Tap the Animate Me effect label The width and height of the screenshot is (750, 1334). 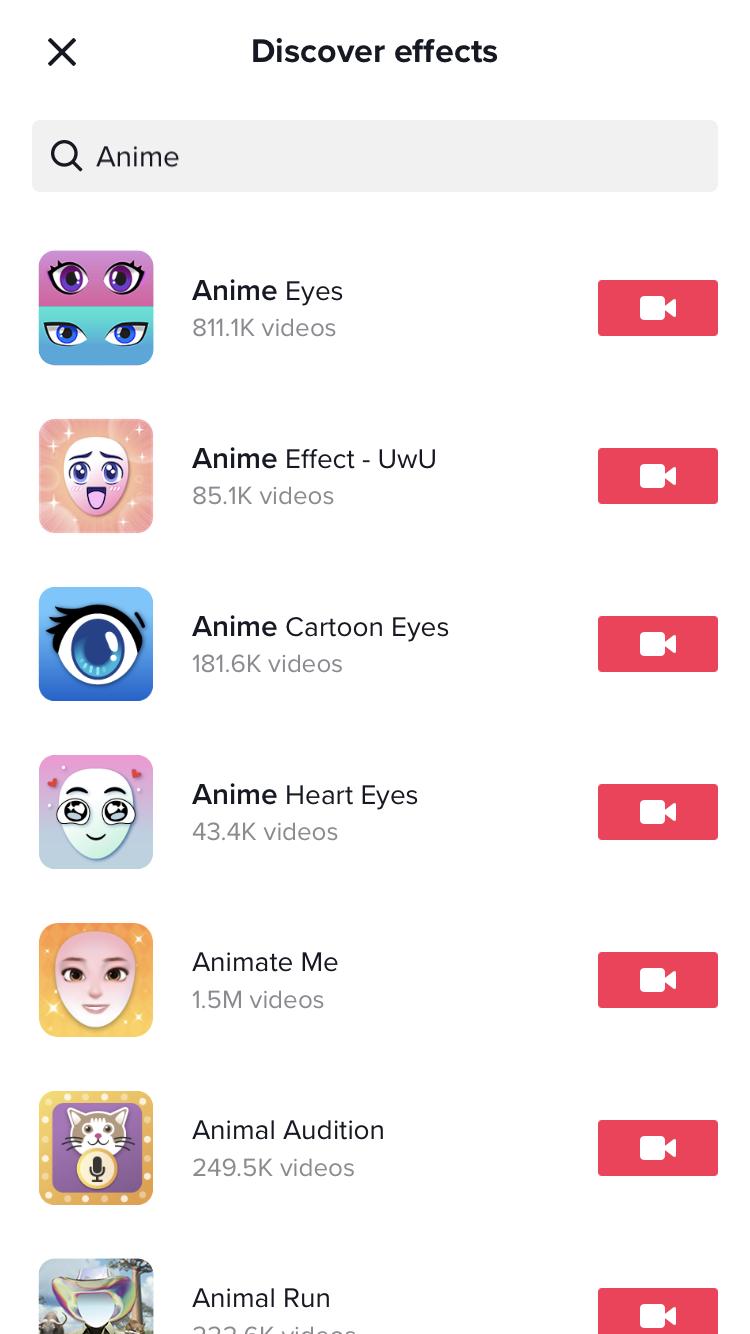264,963
